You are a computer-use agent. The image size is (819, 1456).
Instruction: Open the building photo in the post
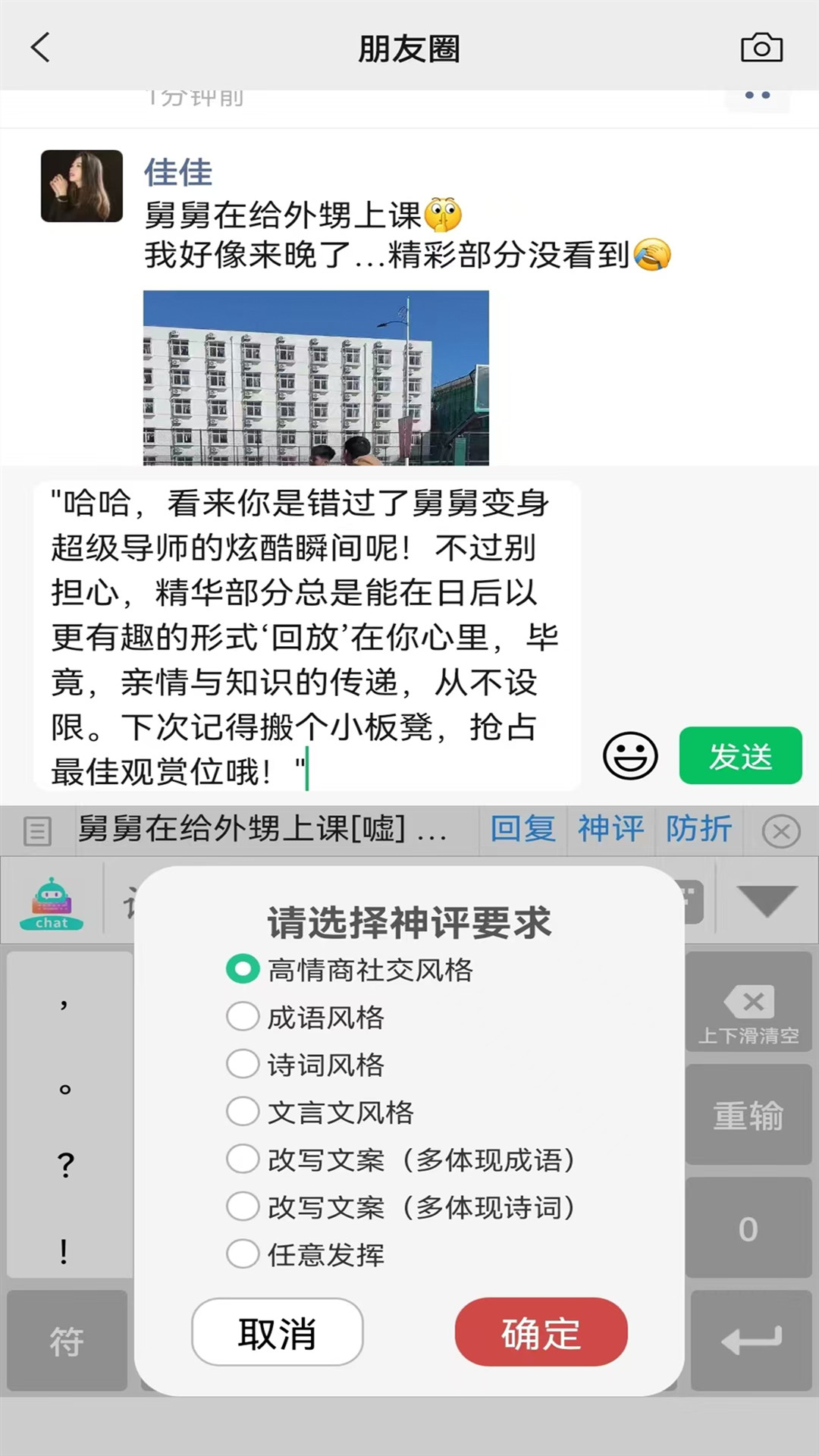coord(316,379)
